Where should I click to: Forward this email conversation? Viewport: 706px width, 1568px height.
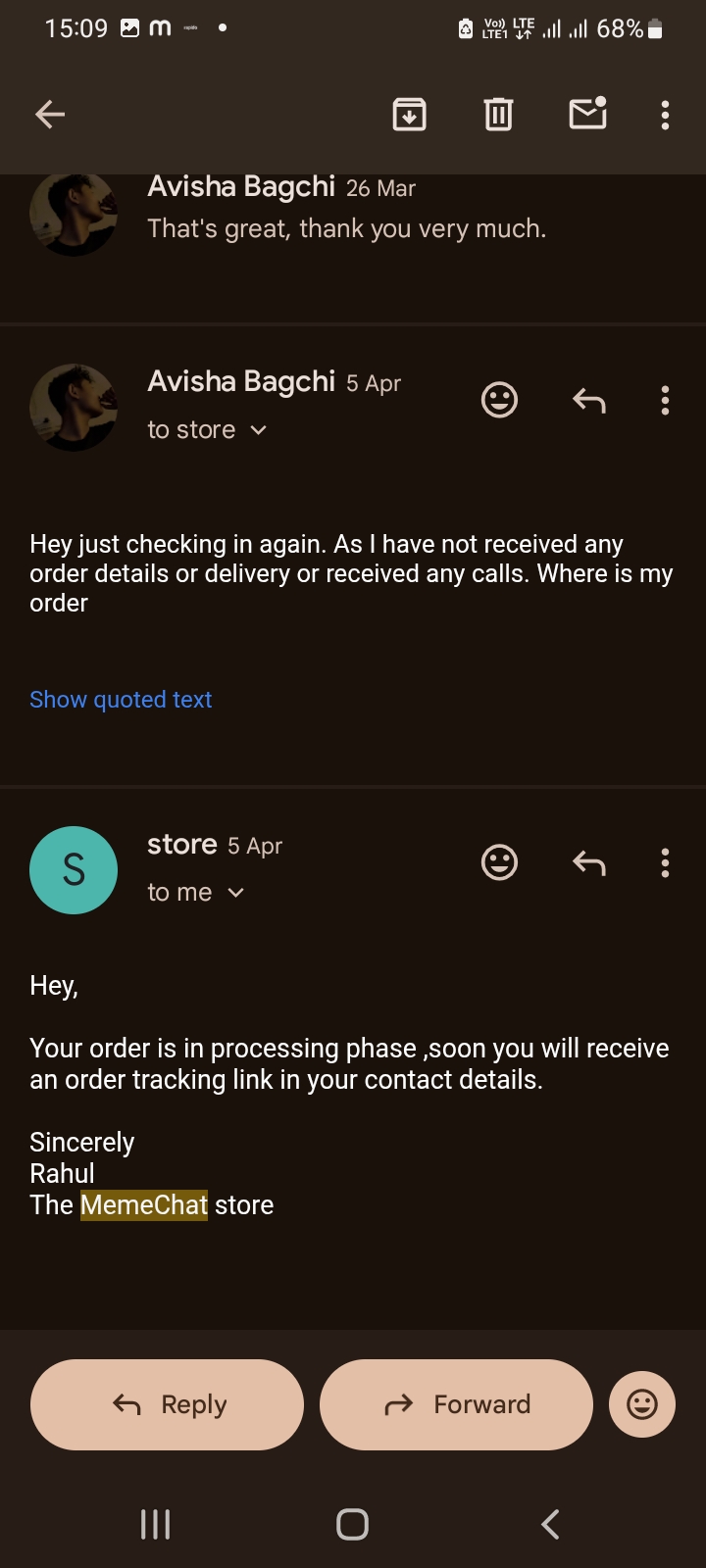456,1404
